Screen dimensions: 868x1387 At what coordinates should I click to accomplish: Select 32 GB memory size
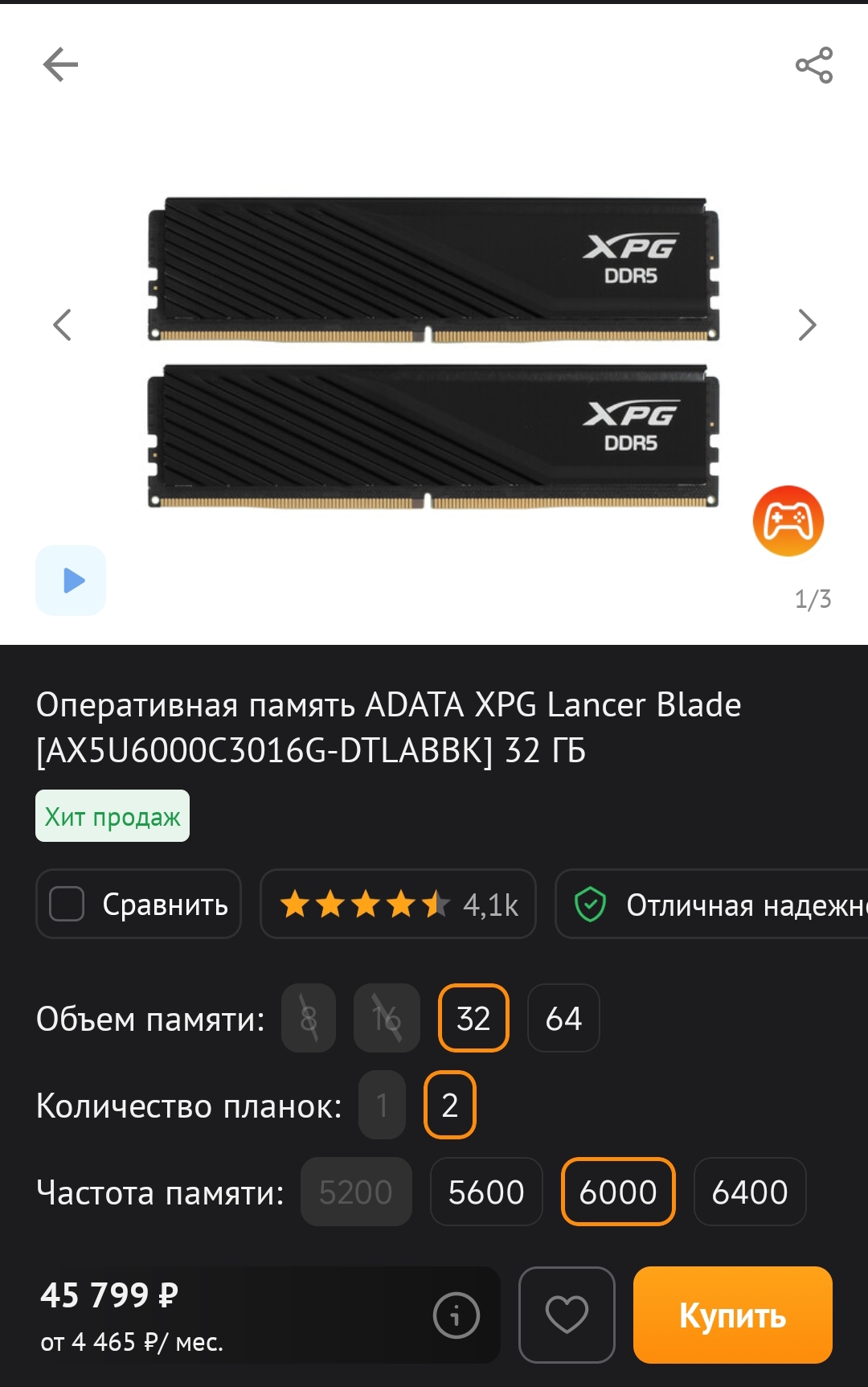(473, 1019)
